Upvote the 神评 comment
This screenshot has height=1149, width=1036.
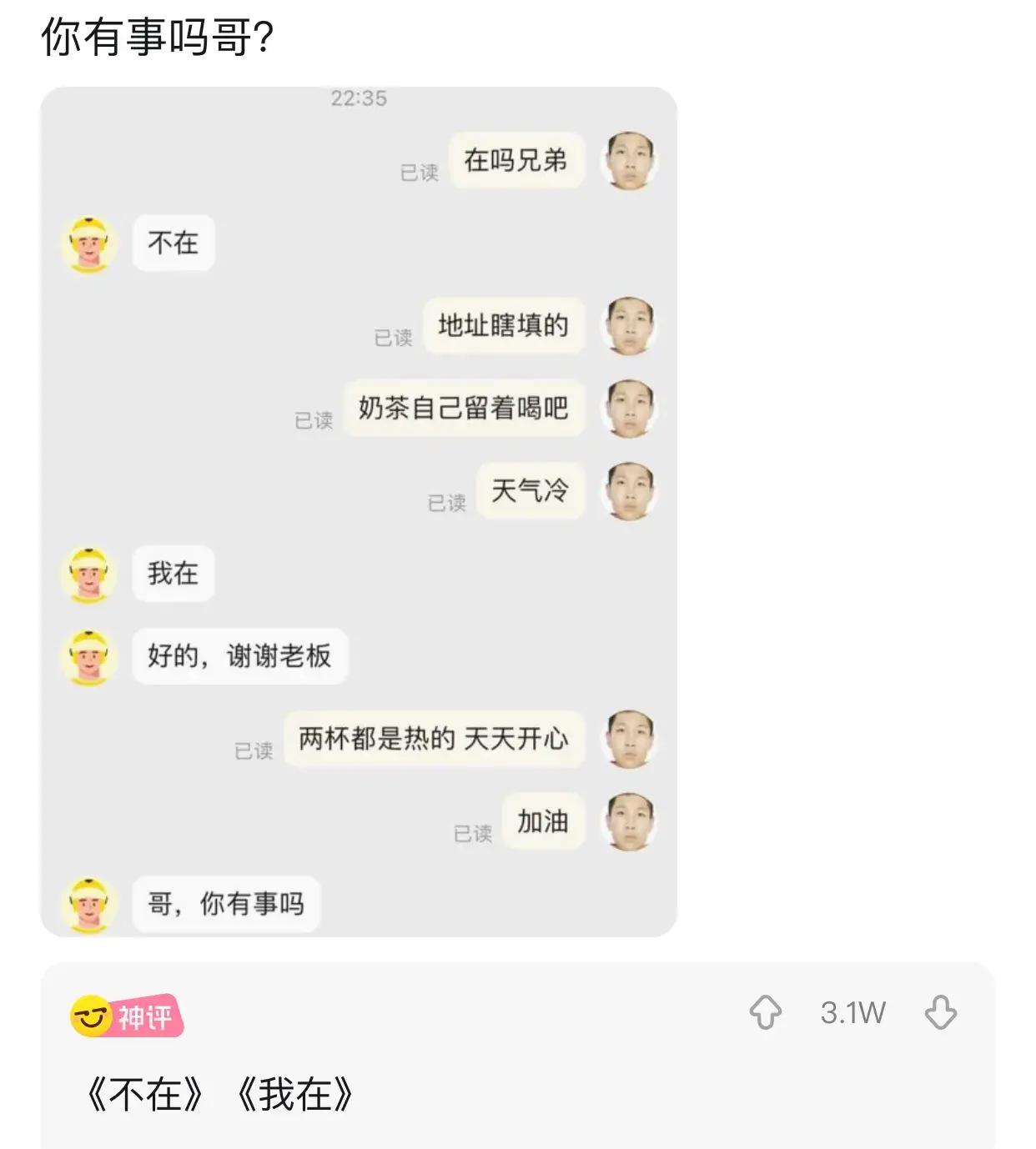765,1013
